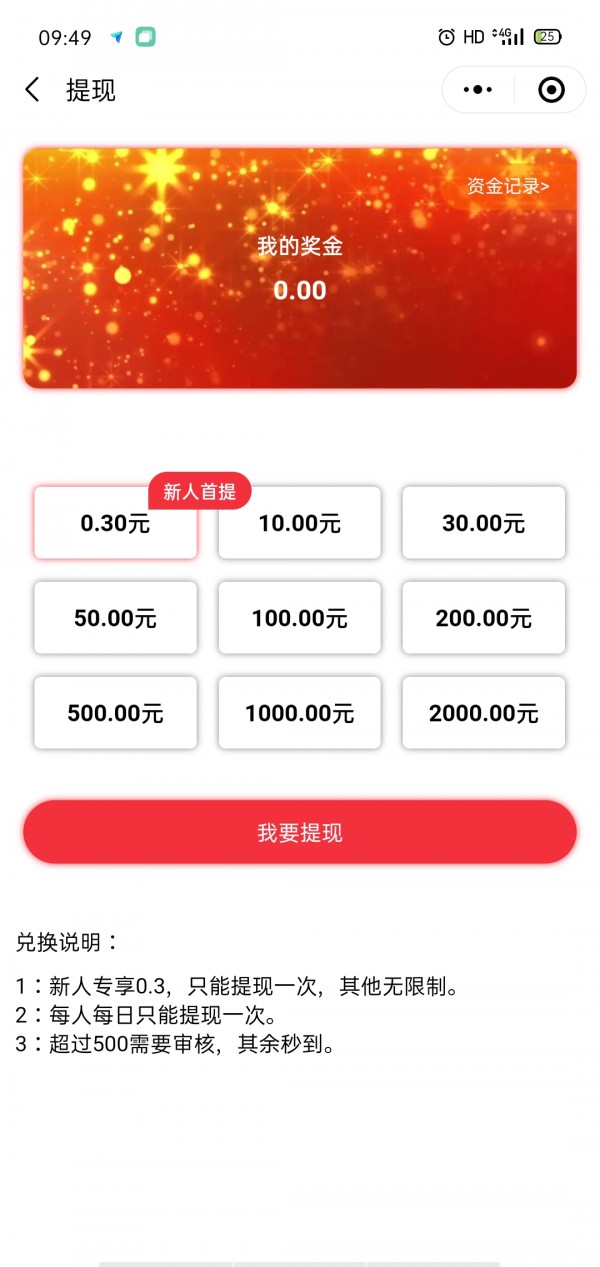Choose the 2000.00元 withdrawal amount
600x1267 pixels.
(483, 713)
